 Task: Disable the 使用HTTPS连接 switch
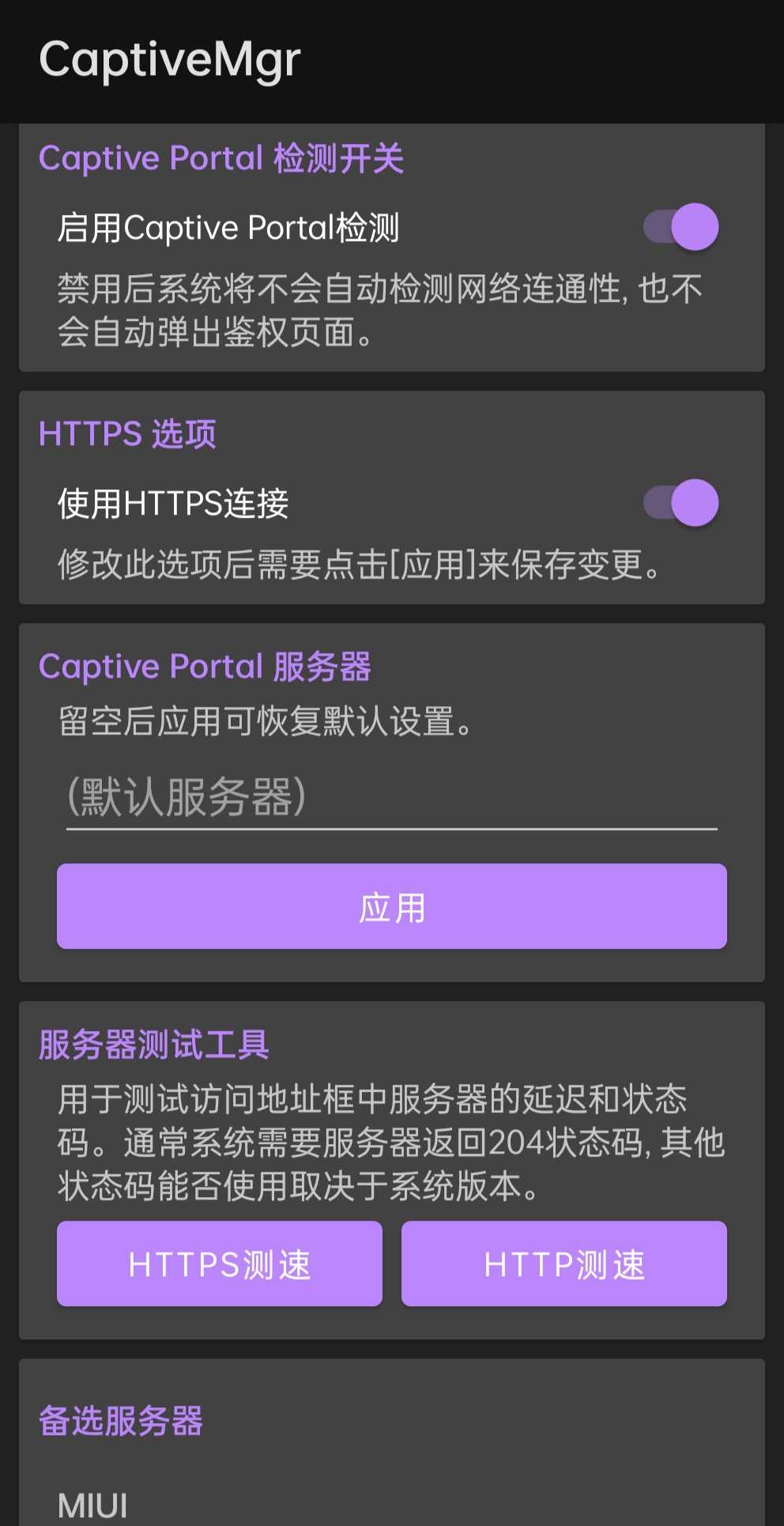(680, 503)
